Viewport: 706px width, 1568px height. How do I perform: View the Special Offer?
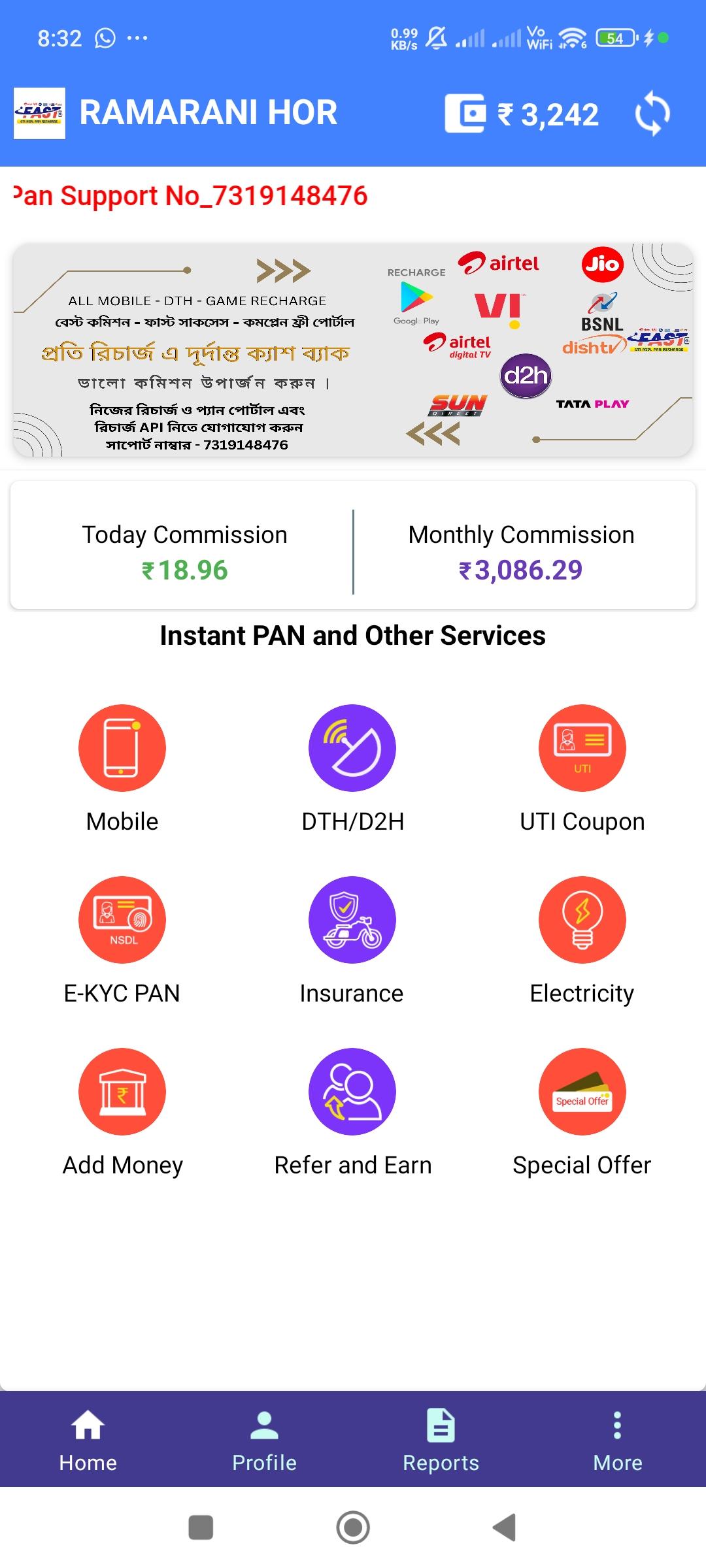(582, 1113)
